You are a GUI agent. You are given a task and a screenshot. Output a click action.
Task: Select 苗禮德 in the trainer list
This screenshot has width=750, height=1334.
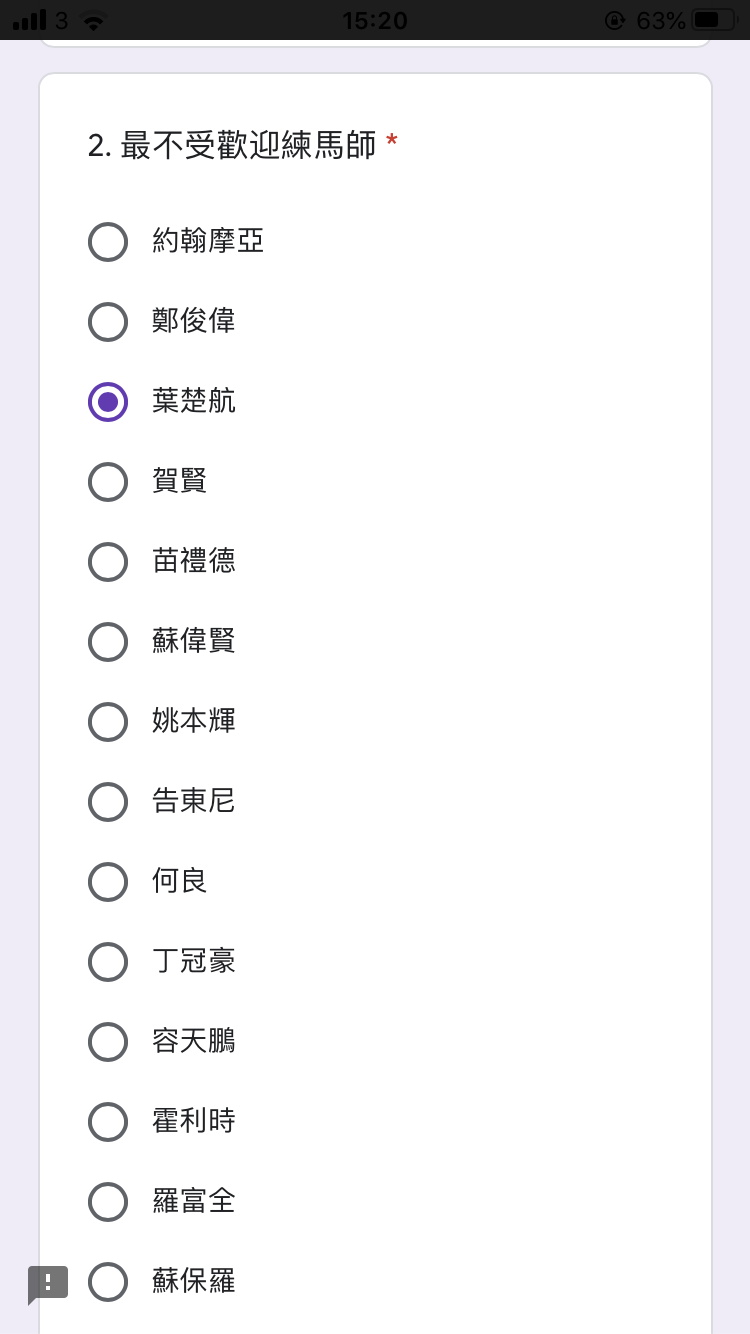tap(108, 562)
